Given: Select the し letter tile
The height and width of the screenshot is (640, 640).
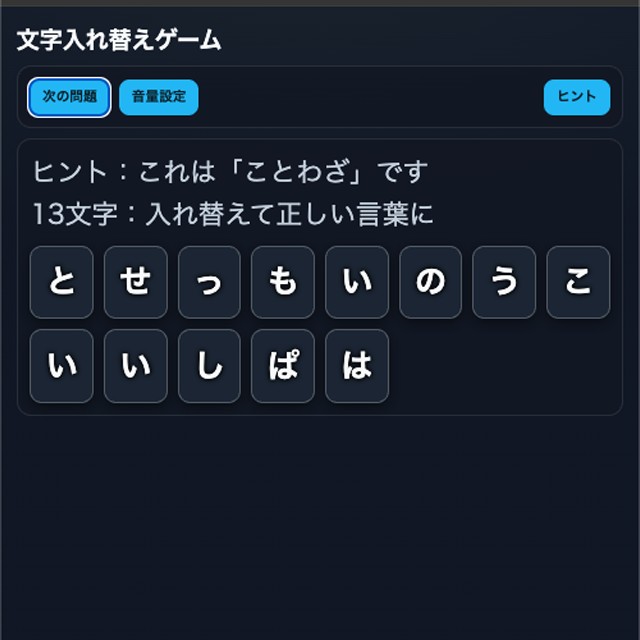Looking at the screenshot, I should click(209, 366).
